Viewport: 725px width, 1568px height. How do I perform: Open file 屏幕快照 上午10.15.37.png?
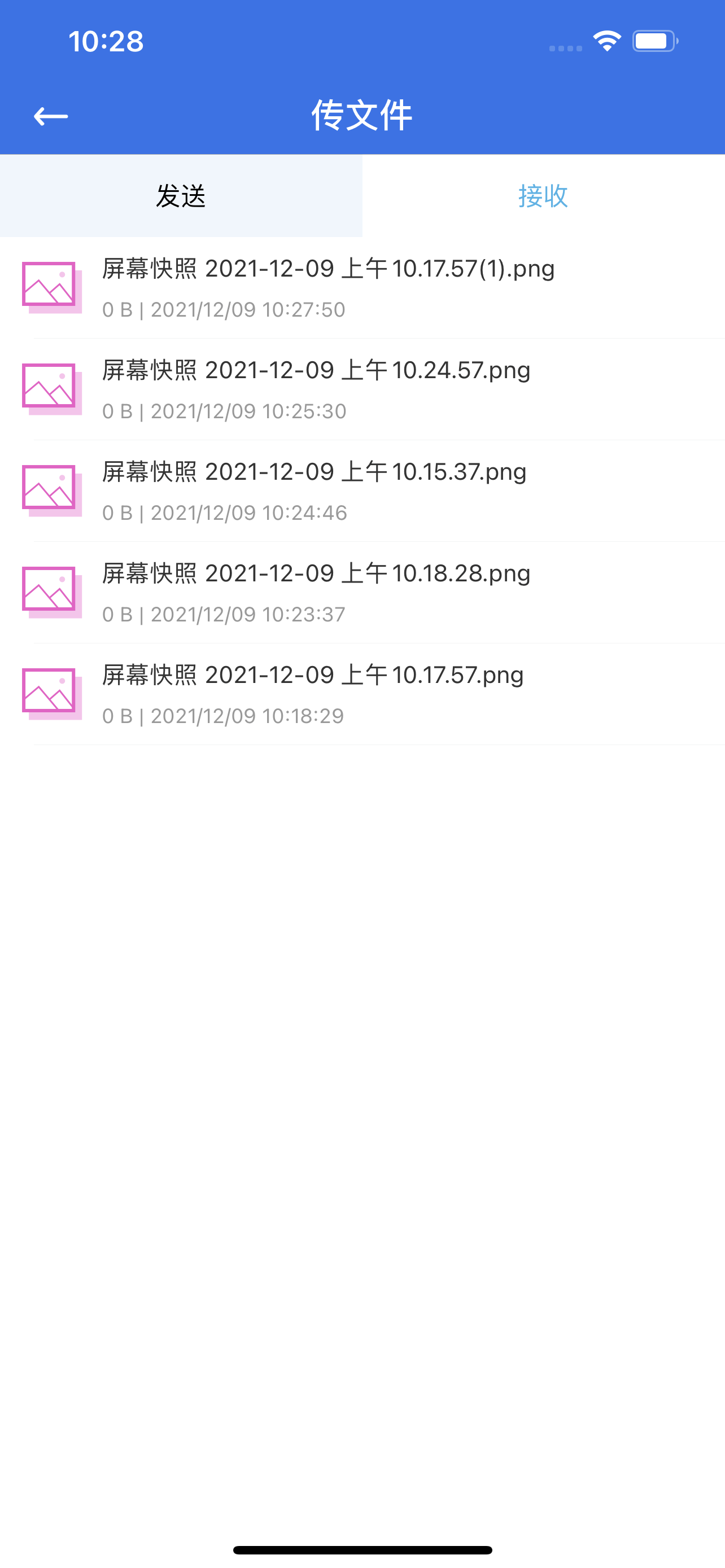click(363, 491)
